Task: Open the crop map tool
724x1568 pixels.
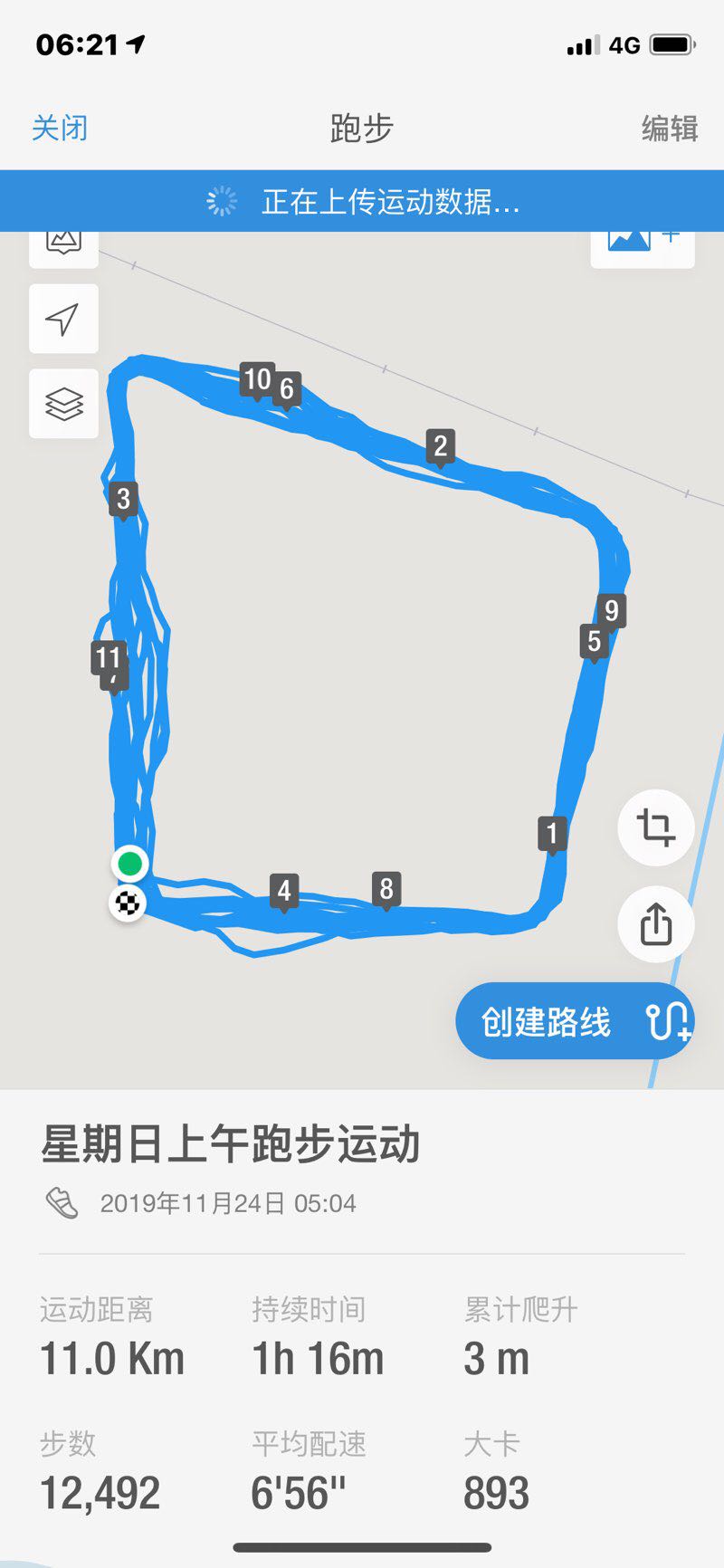Action: [655, 827]
